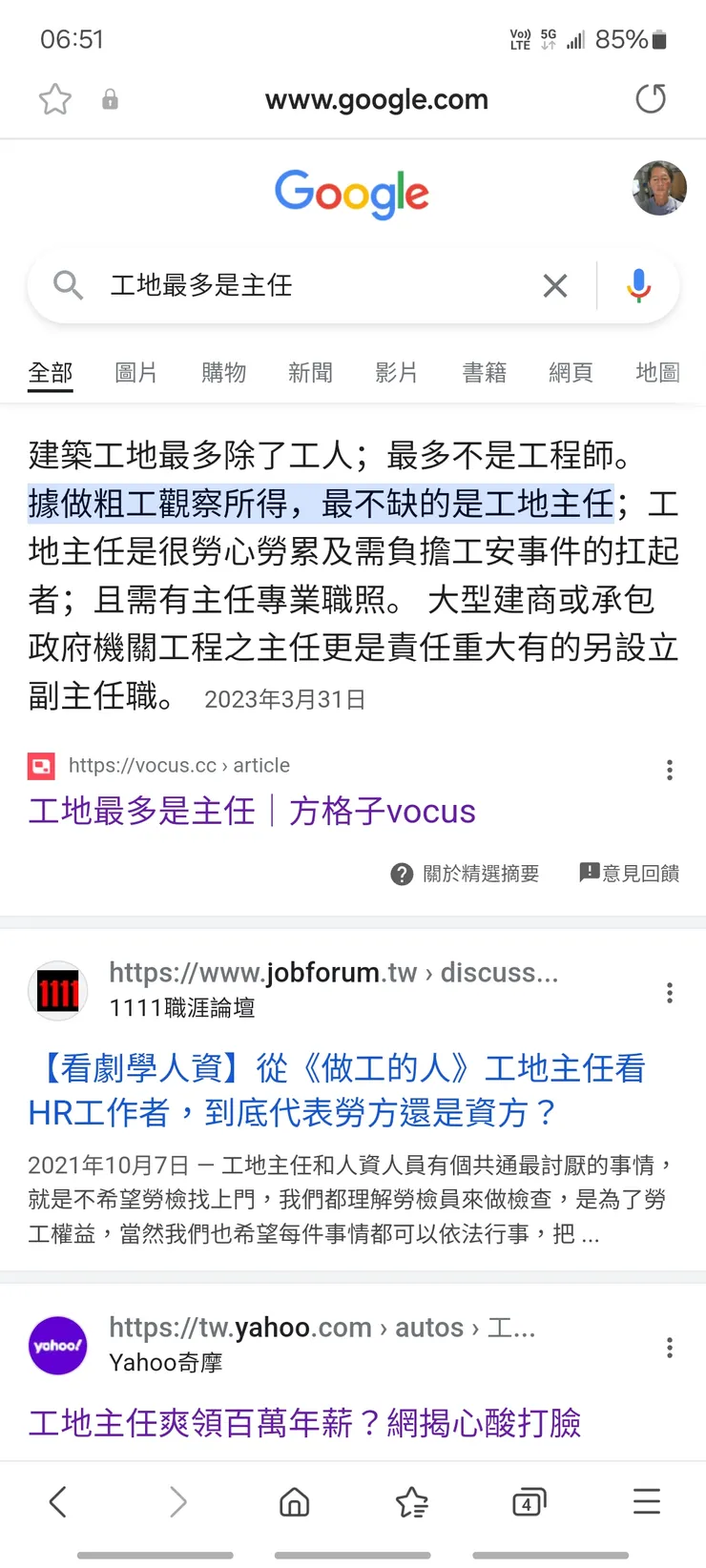Clear the search query with the X icon
Screen dimensions: 706x1568
(555, 285)
